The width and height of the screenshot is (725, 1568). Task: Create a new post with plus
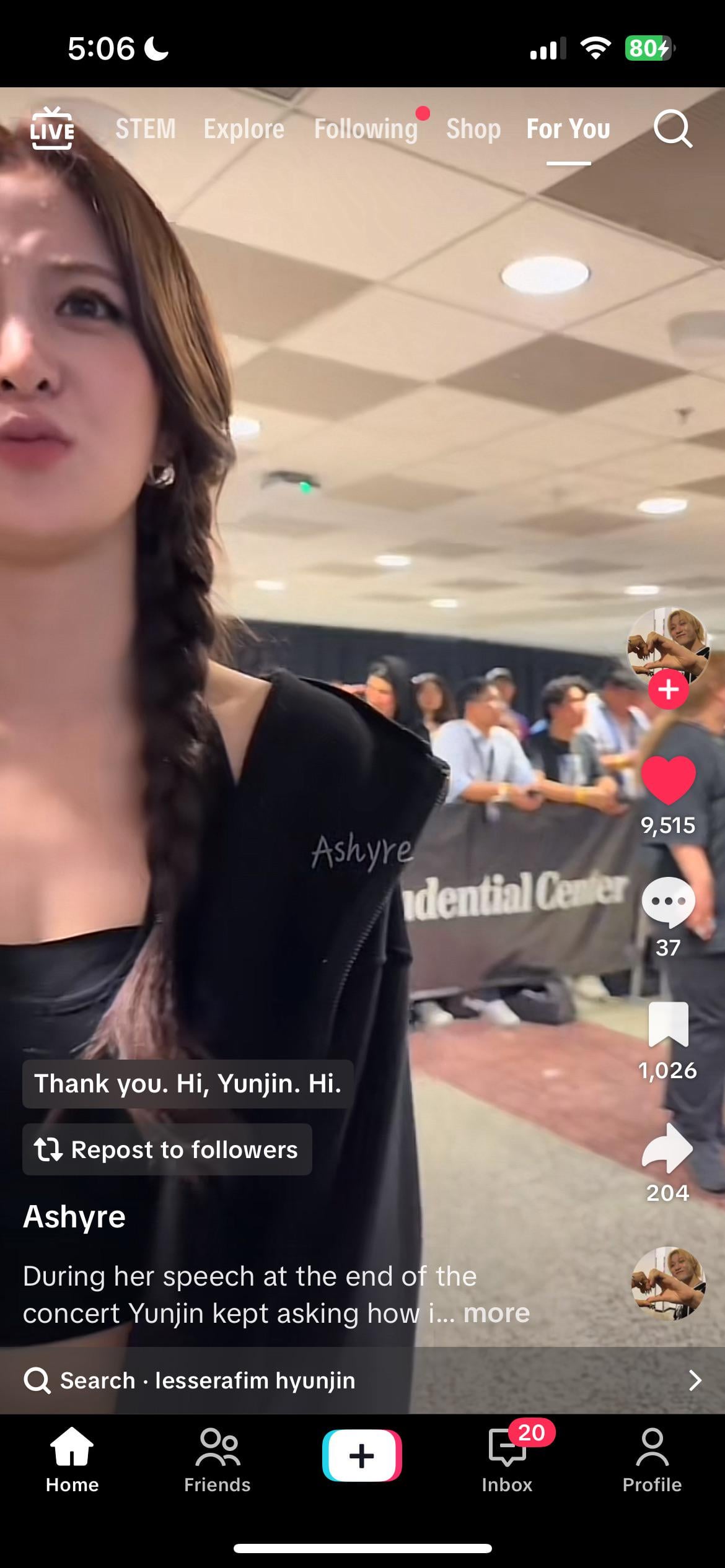[362, 1455]
